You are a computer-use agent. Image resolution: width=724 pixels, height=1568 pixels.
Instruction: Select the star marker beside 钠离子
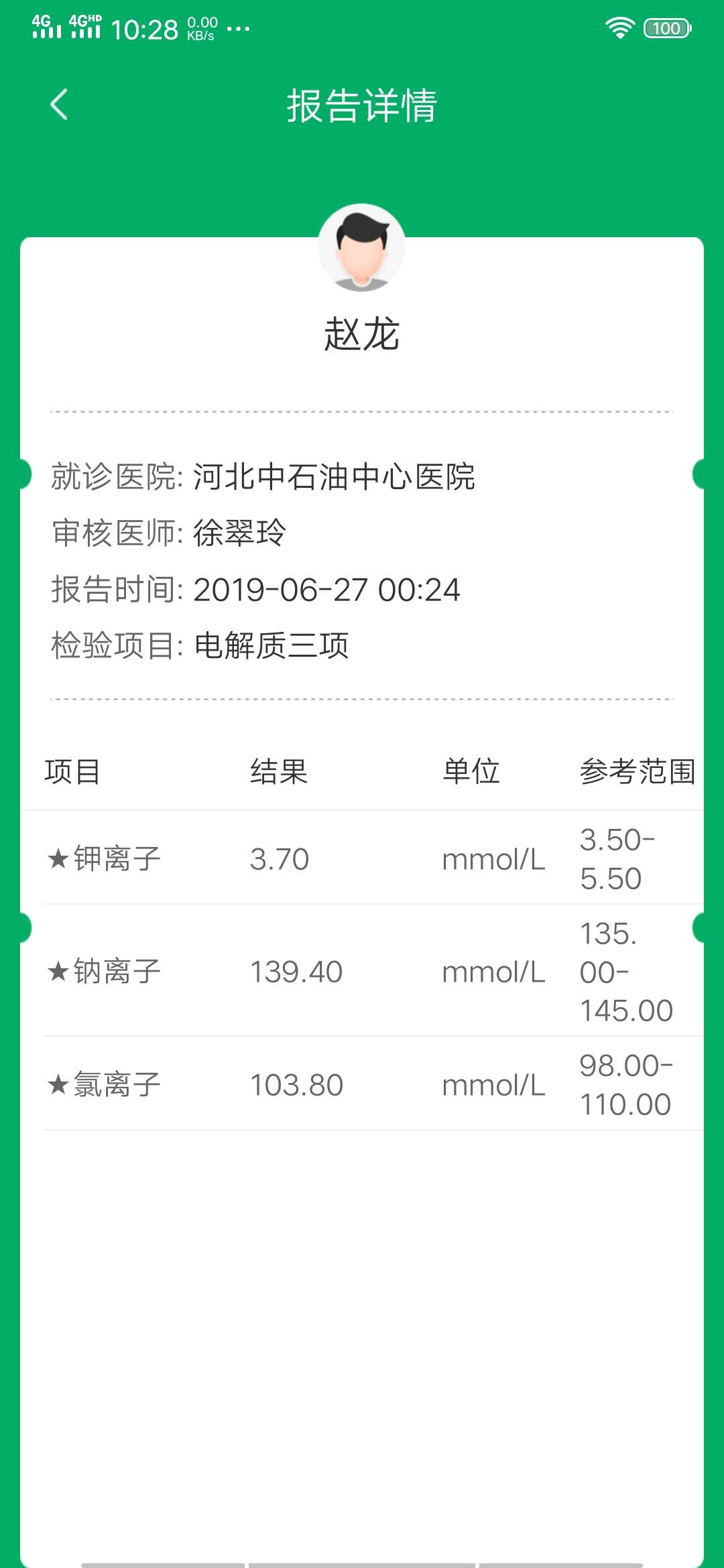59,972
